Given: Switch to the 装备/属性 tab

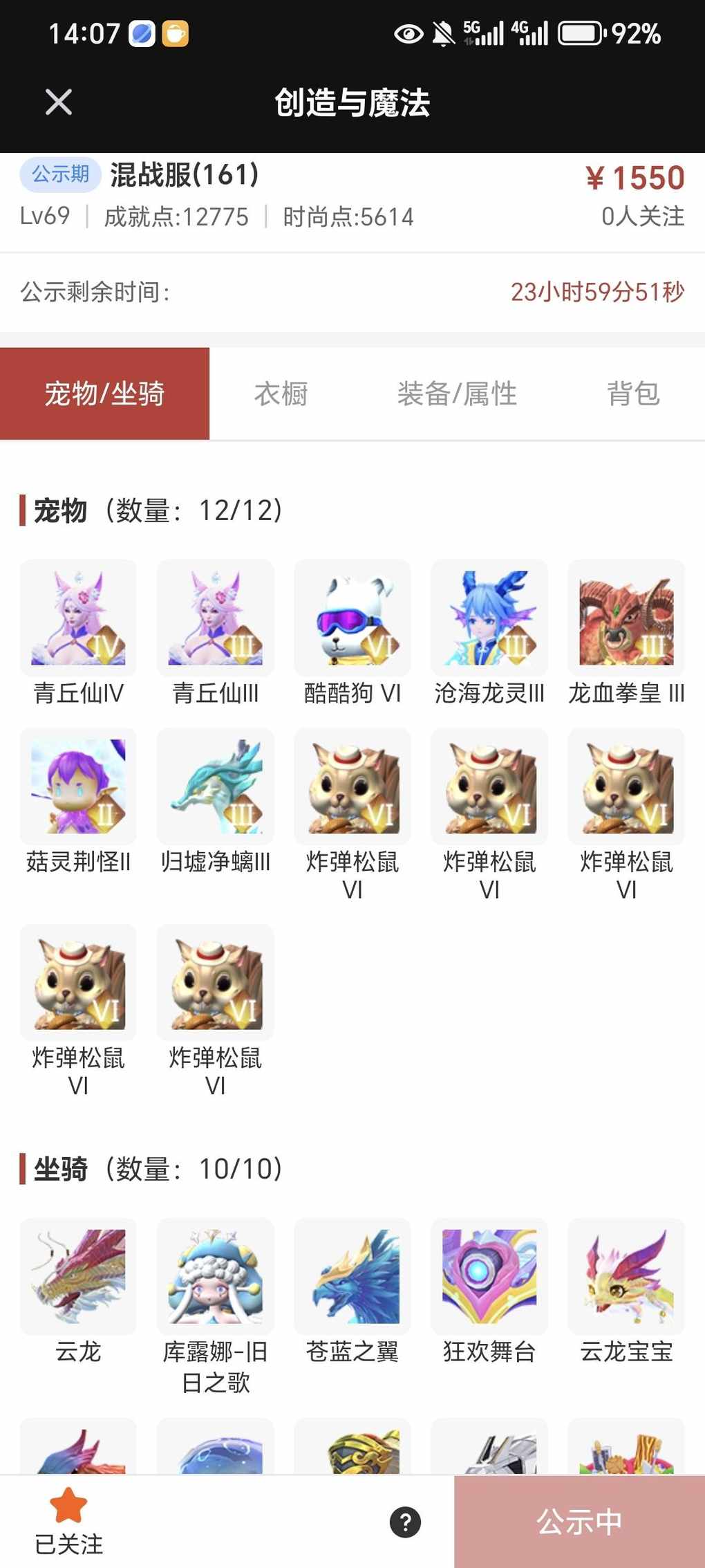Looking at the screenshot, I should click(x=457, y=394).
